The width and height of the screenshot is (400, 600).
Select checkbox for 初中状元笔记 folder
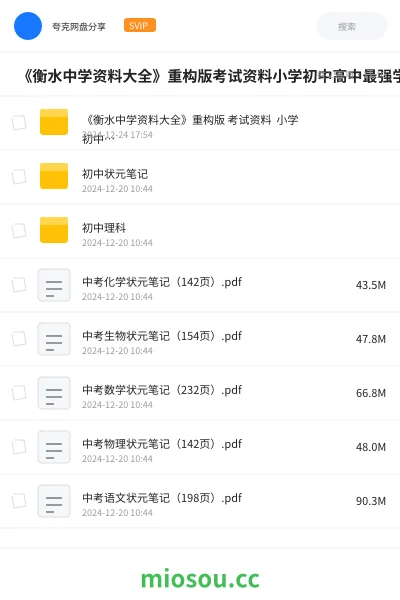tap(19, 176)
